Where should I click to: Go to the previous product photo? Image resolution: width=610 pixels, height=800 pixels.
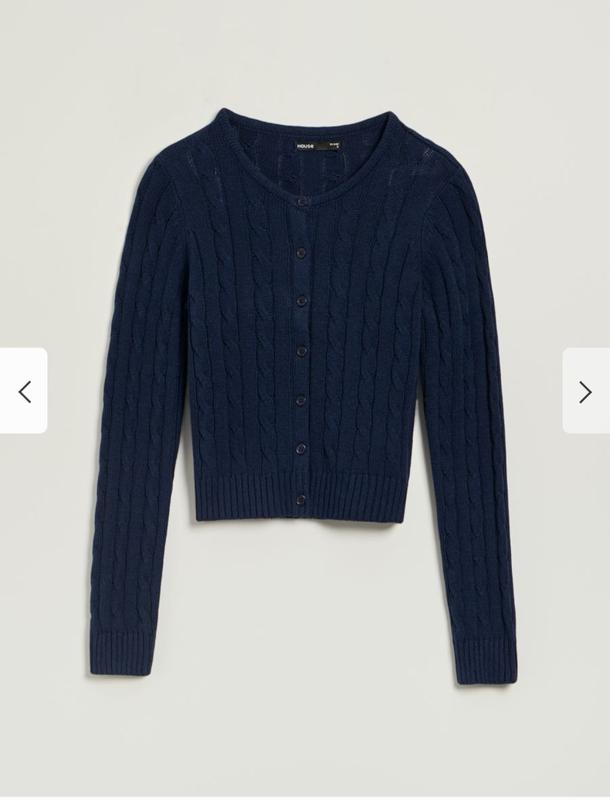(24, 391)
